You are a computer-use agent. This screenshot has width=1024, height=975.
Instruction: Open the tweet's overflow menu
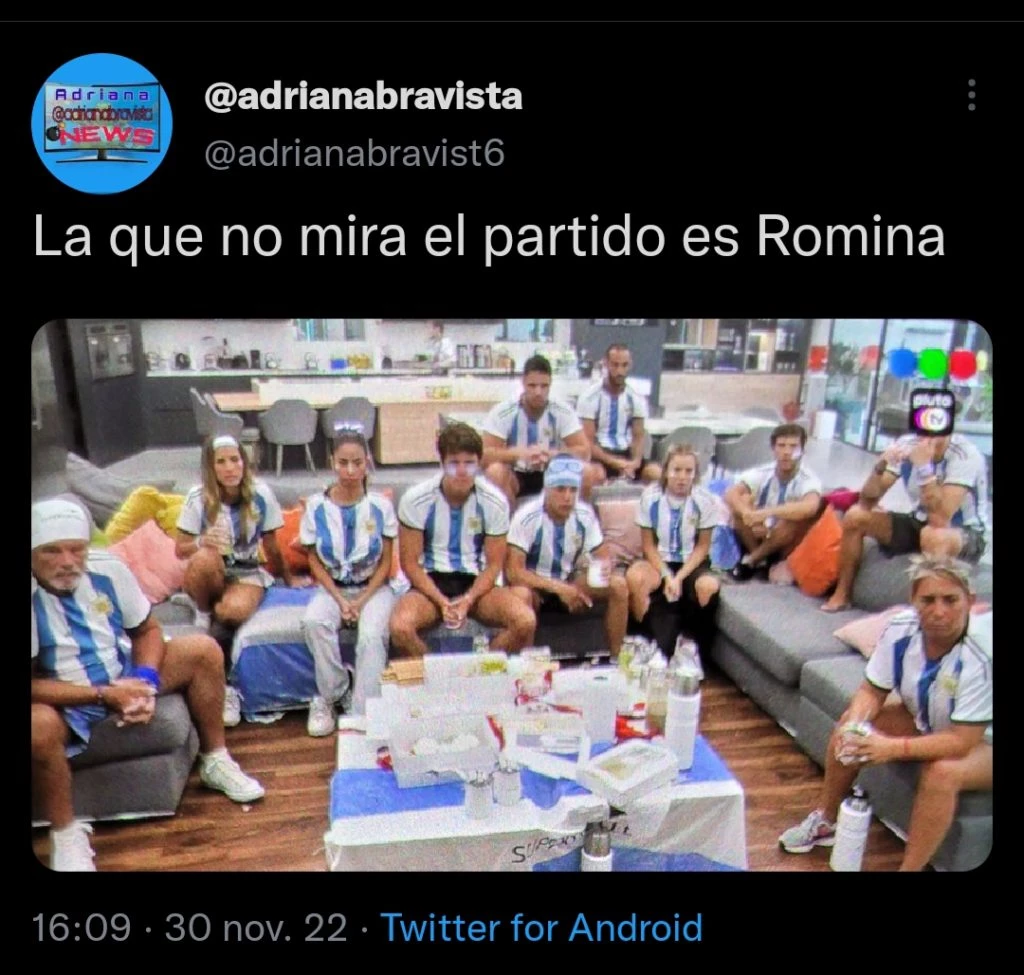(971, 95)
